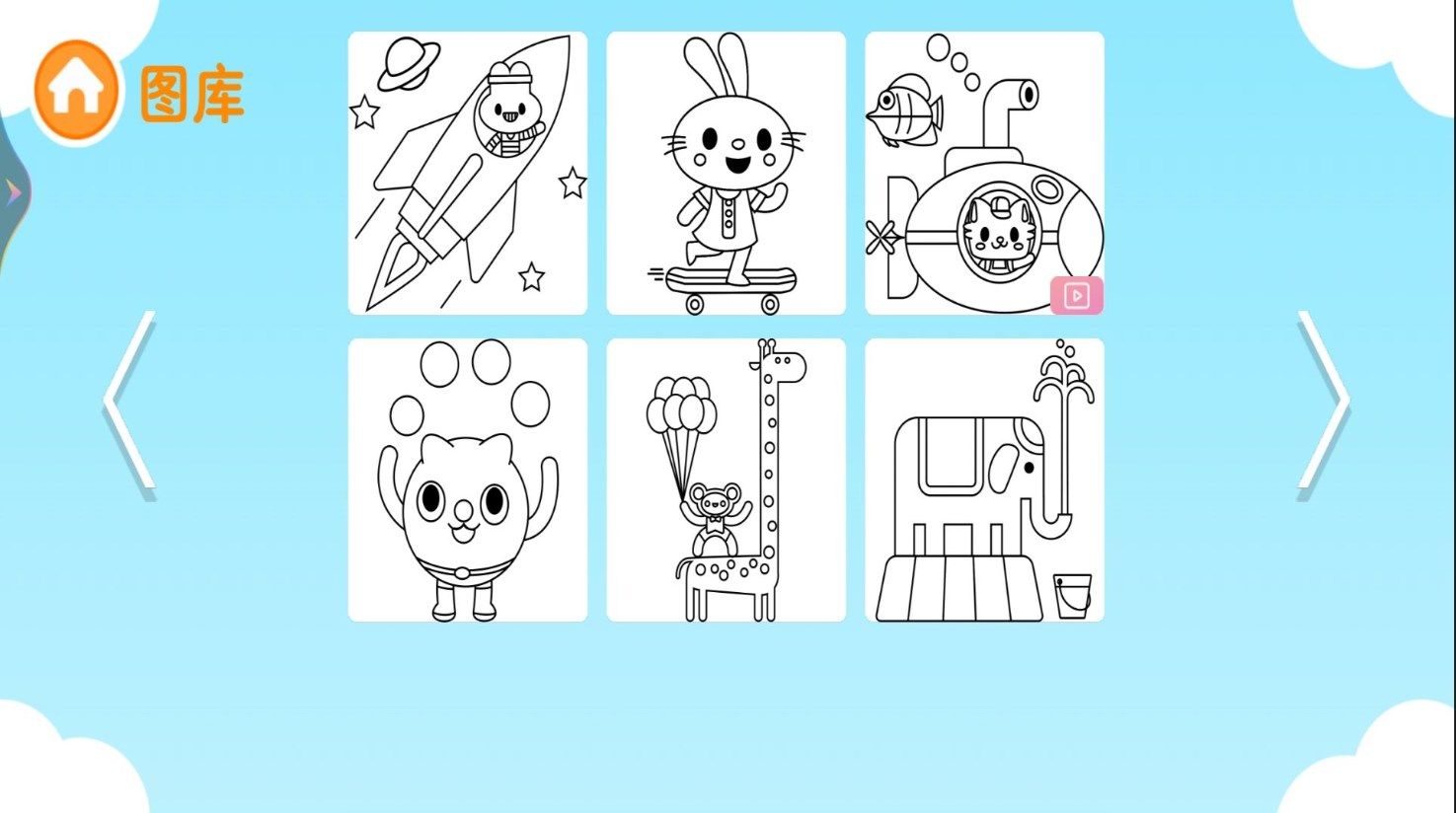Open the giraffe and monkey balloons page
This screenshot has height=813, width=1456.
(726, 480)
